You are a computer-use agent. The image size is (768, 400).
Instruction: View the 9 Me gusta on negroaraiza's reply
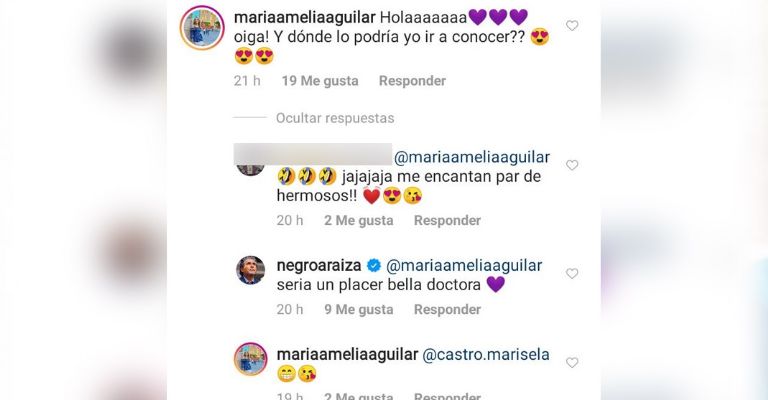[360, 309]
